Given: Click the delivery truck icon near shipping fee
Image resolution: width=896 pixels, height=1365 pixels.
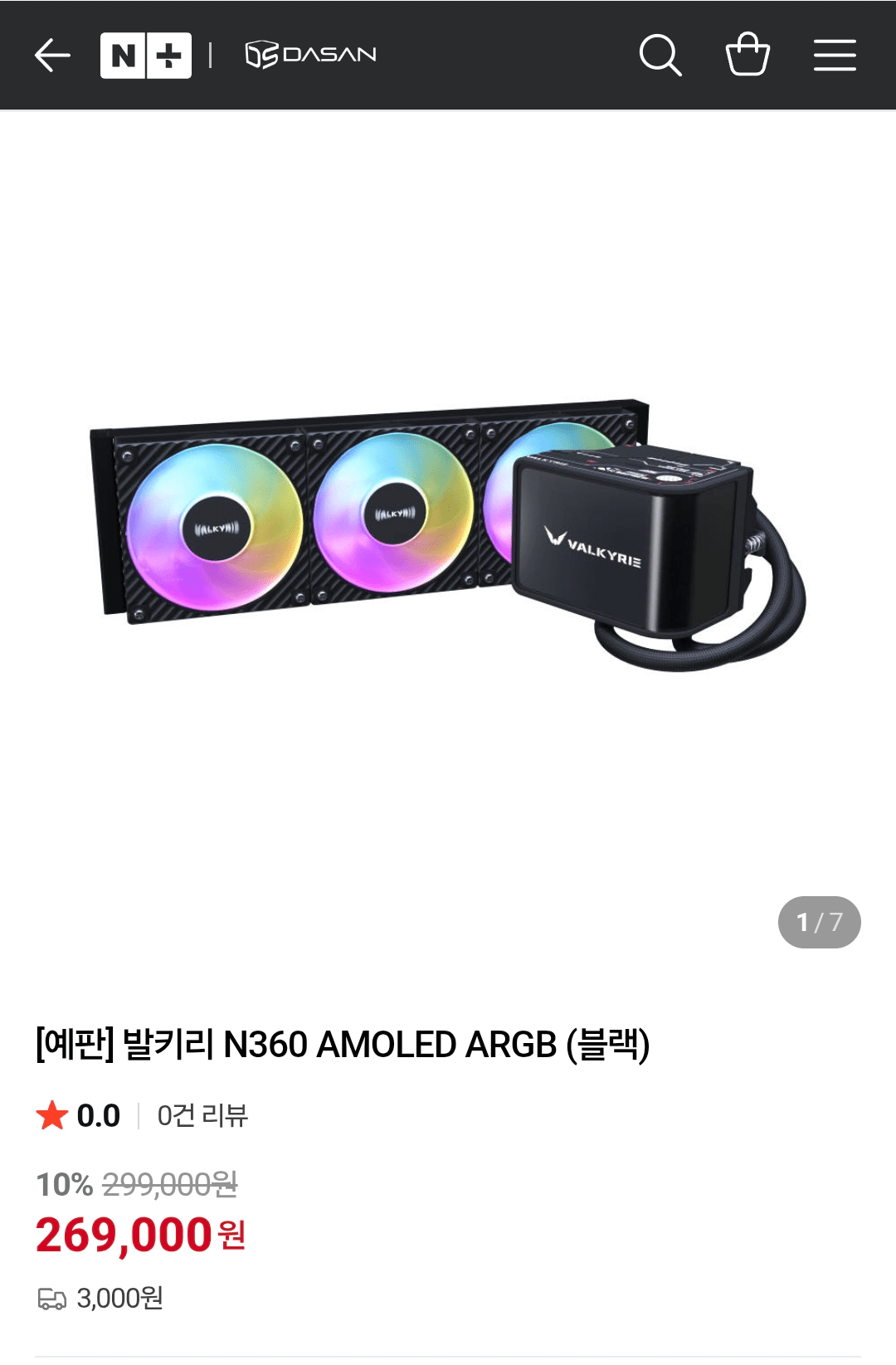Looking at the screenshot, I should [53, 1299].
